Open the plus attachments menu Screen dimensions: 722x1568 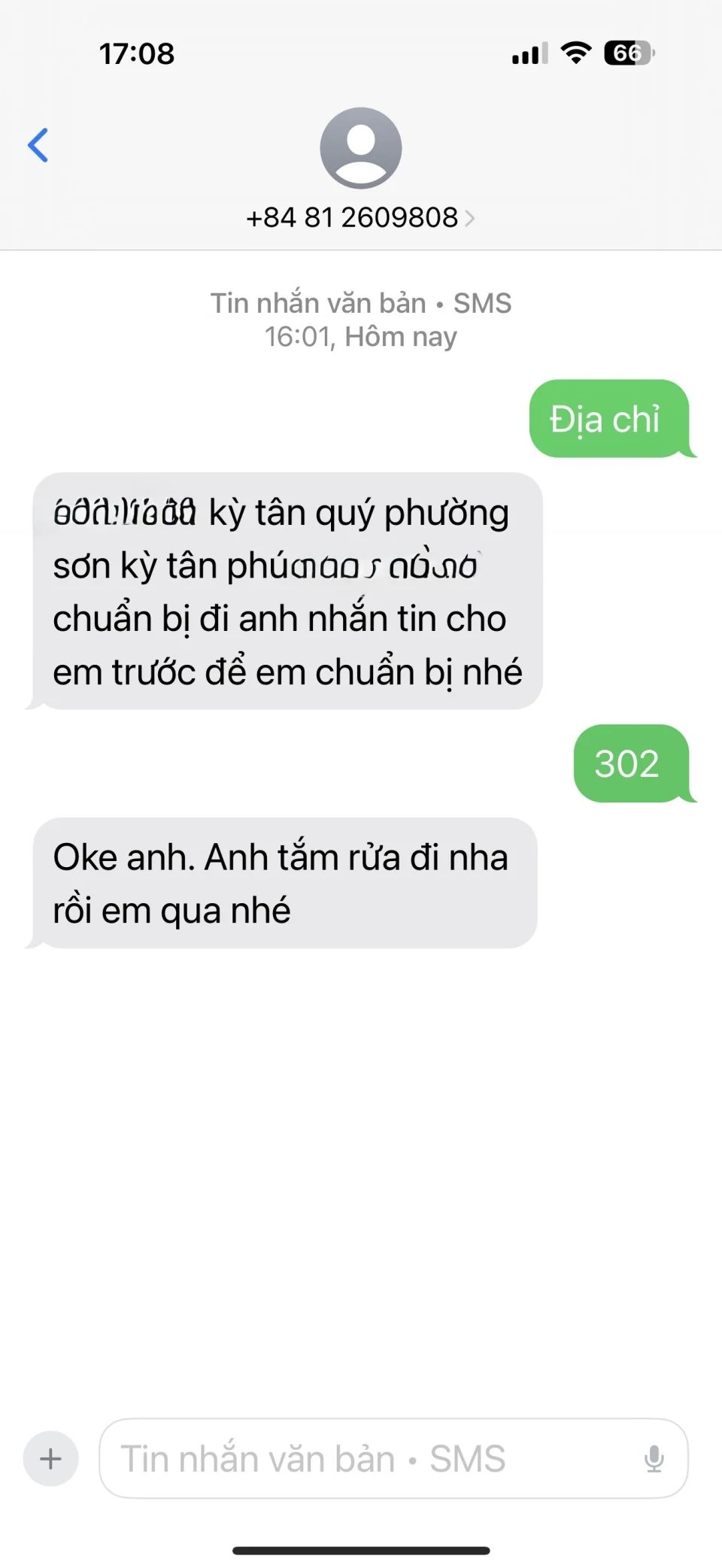tap(50, 1459)
